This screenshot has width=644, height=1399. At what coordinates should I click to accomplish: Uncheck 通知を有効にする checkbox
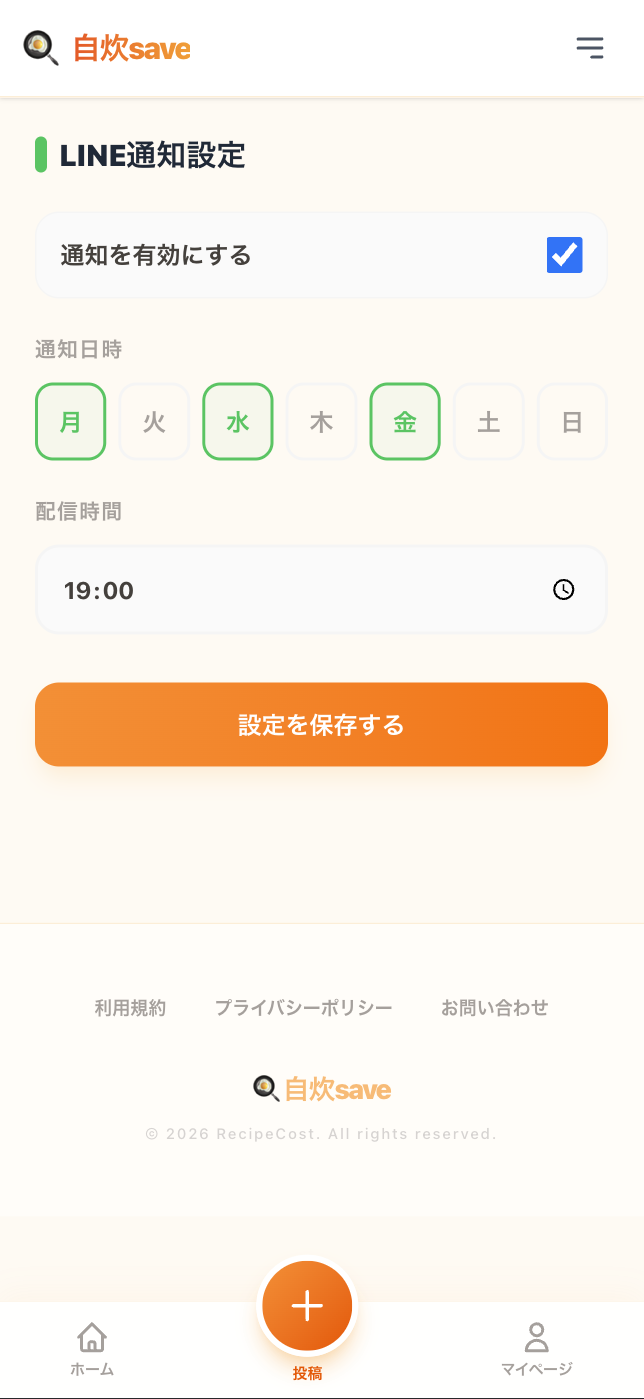(564, 255)
